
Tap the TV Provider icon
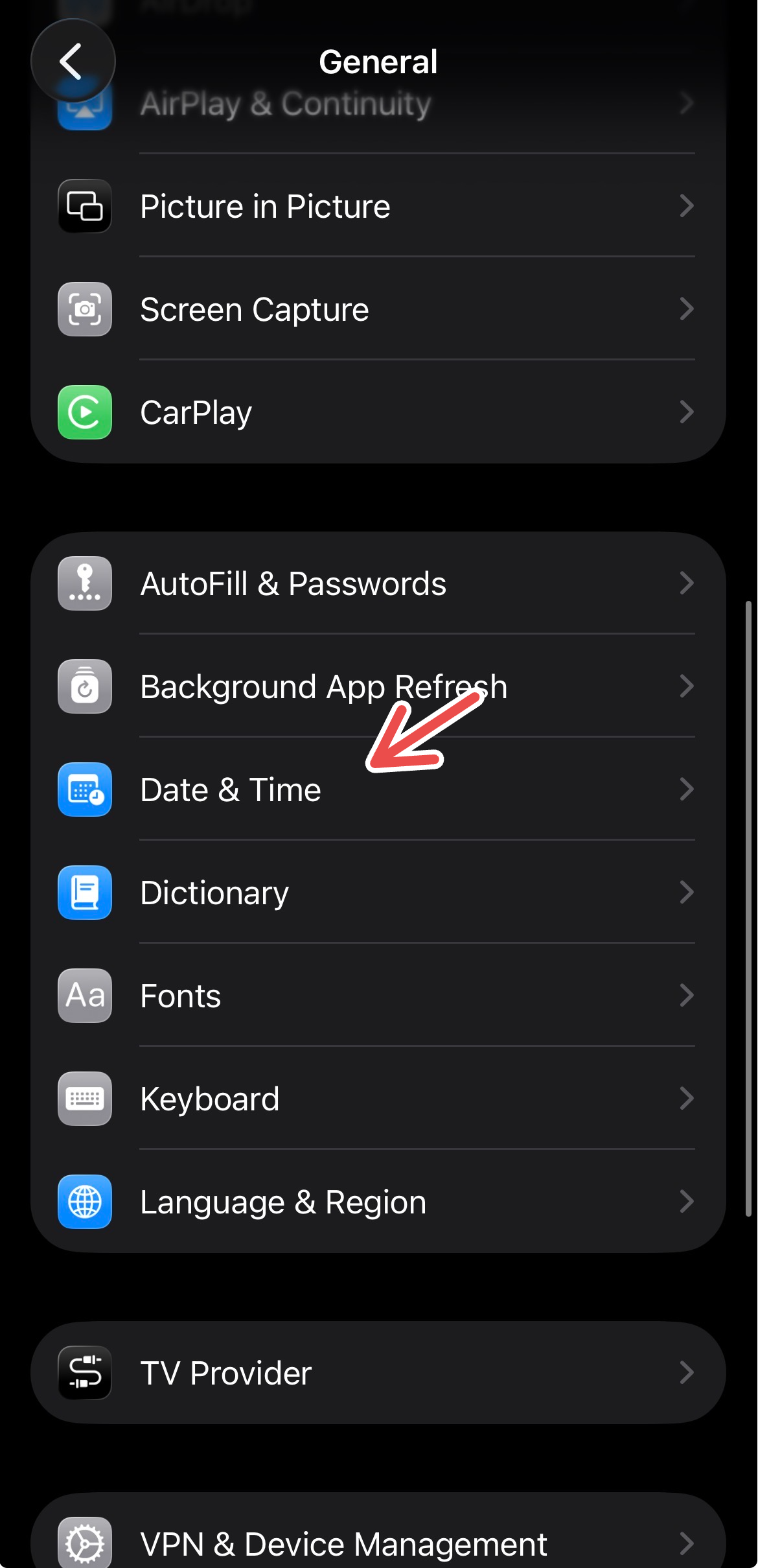84,1373
